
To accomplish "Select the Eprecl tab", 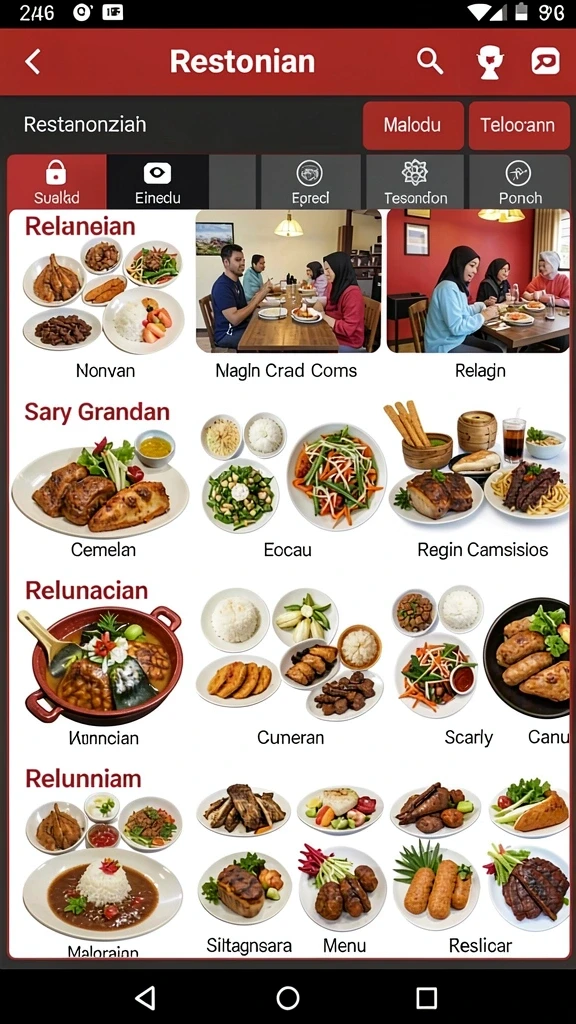I will pyautogui.click(x=310, y=182).
